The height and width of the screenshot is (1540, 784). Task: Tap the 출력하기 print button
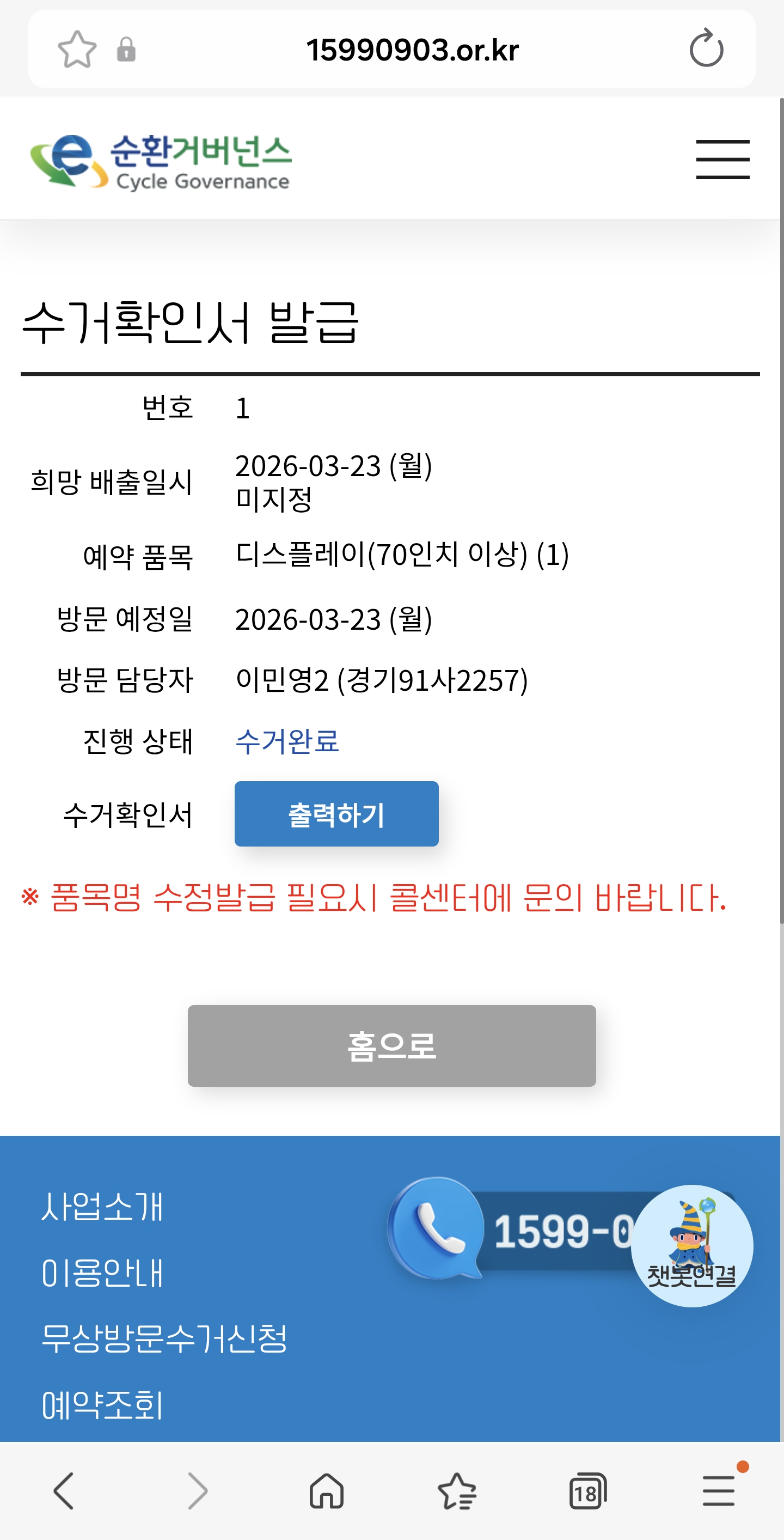[x=336, y=814]
